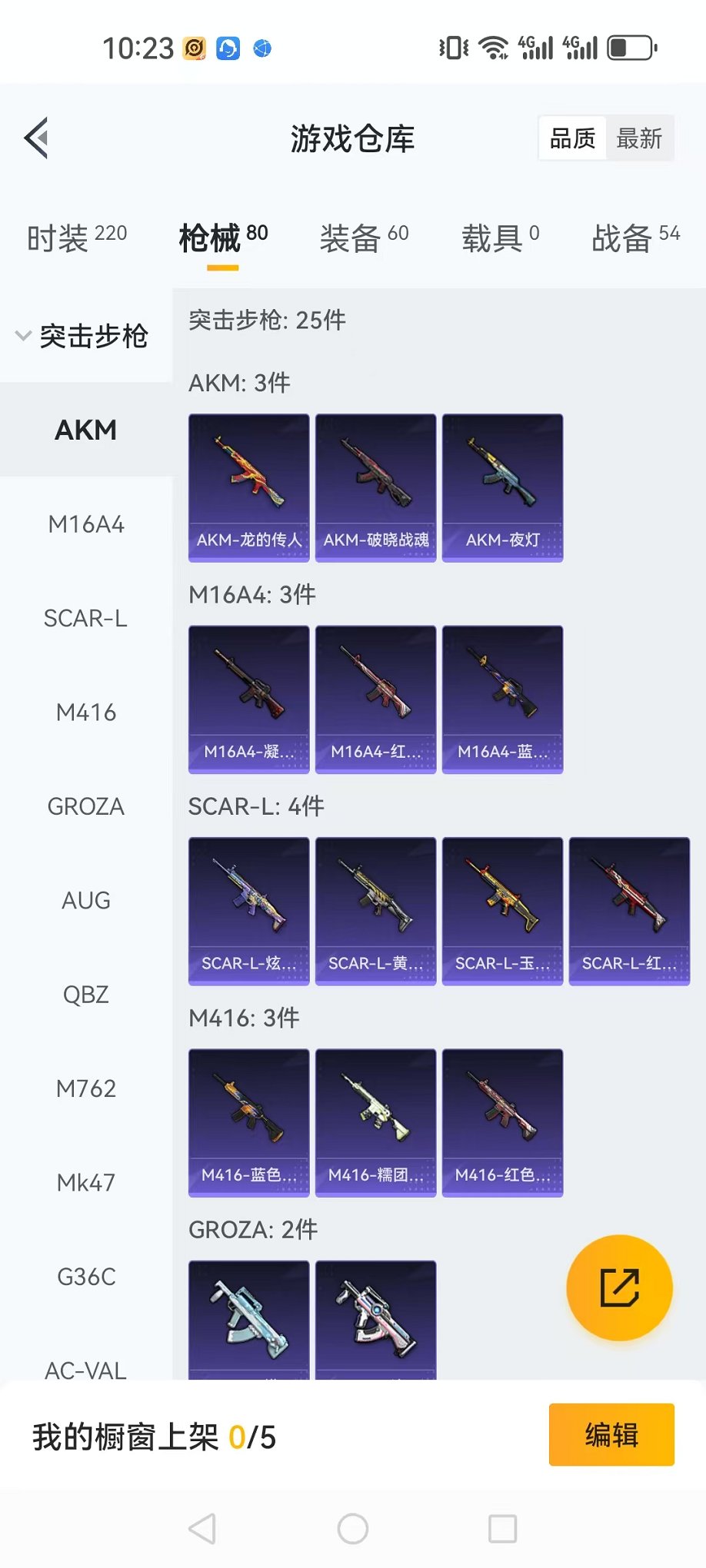Sort by 最新
706x1568 pixels.
pos(638,138)
